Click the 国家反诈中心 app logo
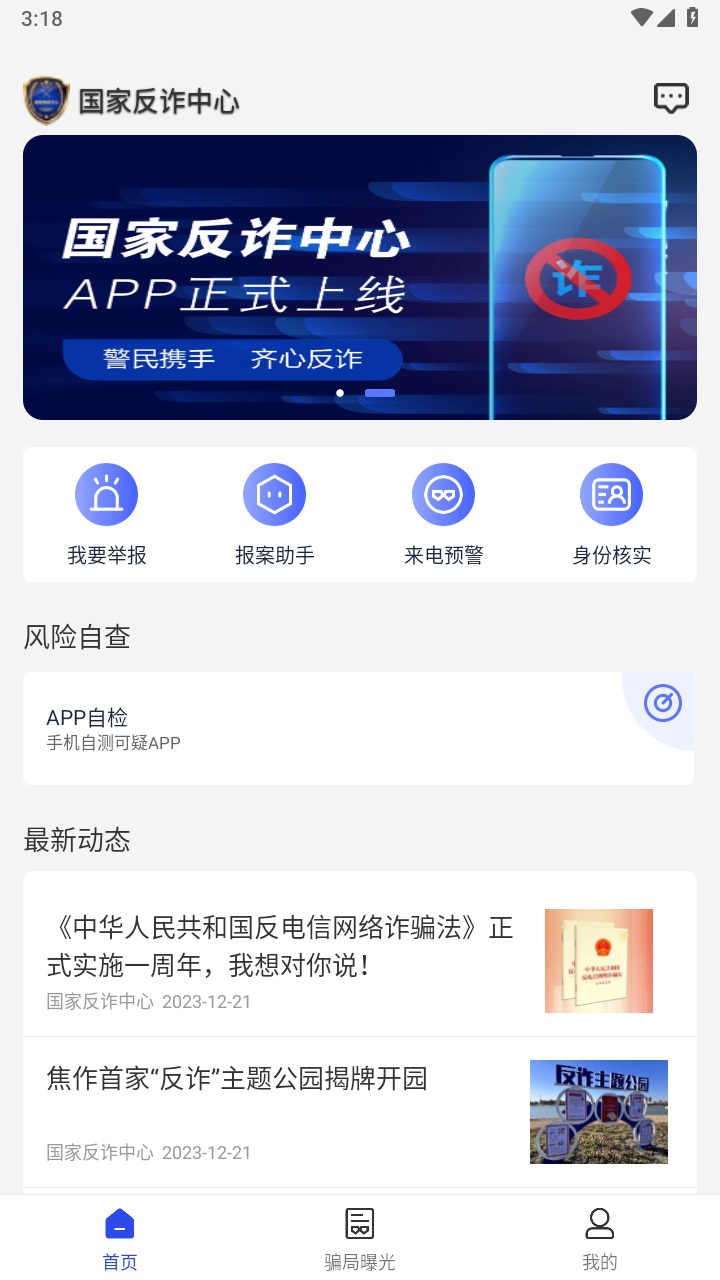 click(43, 99)
